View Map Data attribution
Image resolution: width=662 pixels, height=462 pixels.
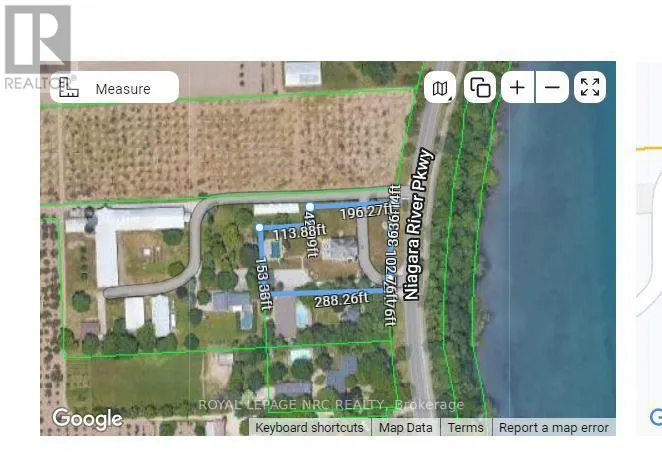pyautogui.click(x=405, y=428)
